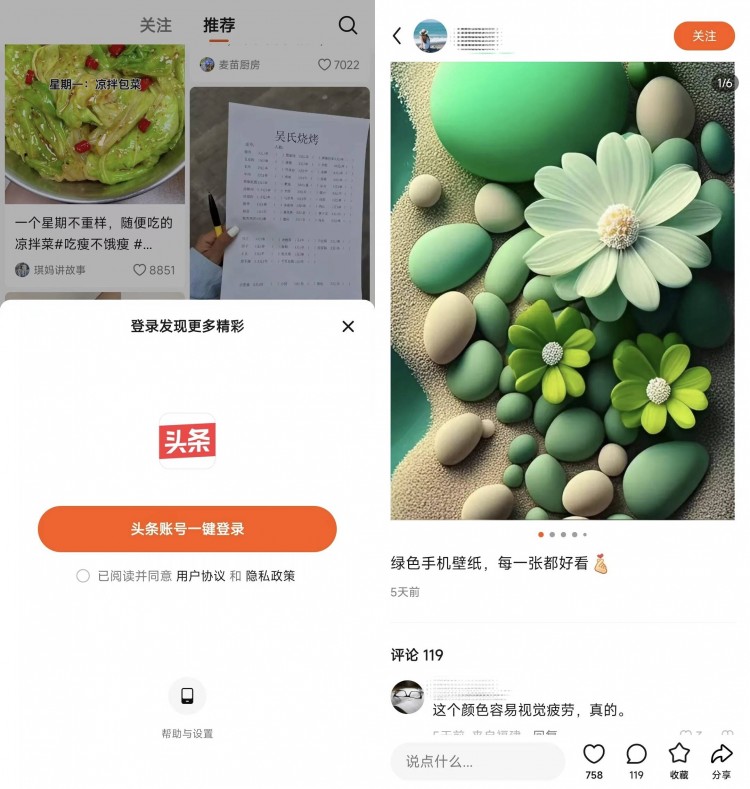The image size is (750, 789).
Task: Close the login popup with the X
Action: [347, 327]
